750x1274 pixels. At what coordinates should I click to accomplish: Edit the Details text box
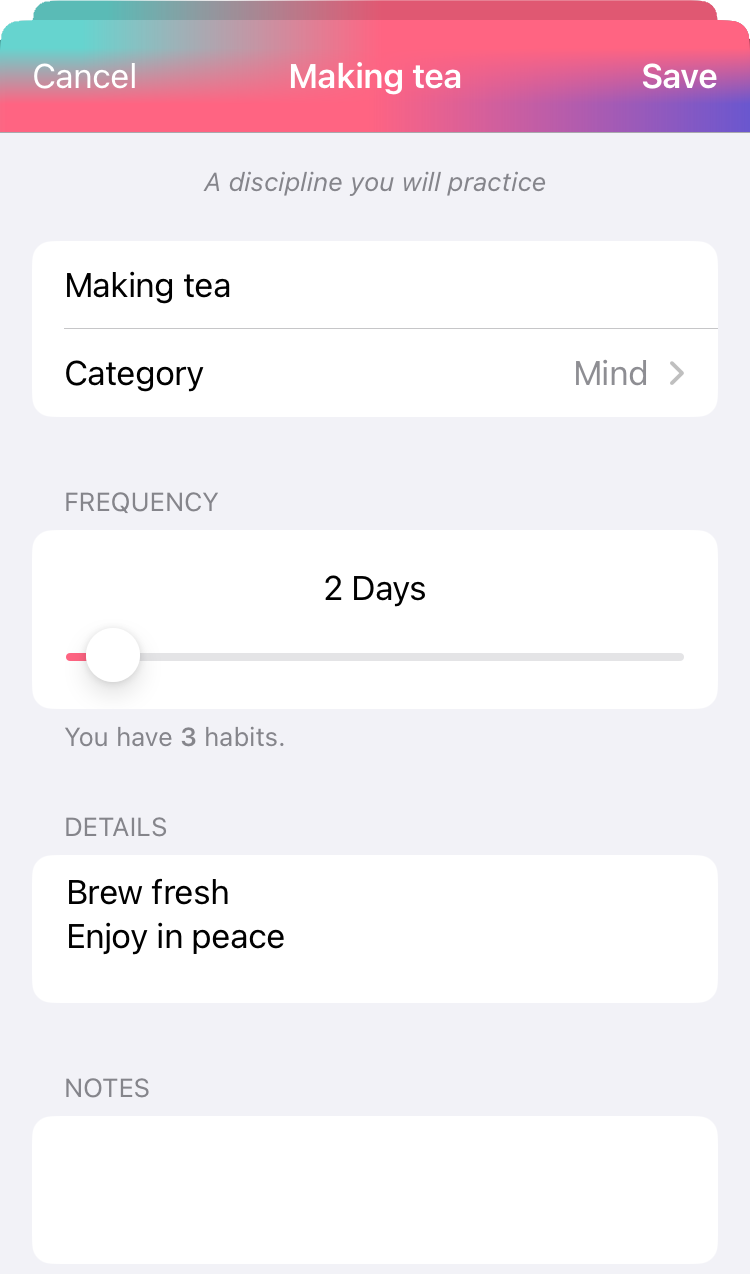tap(375, 928)
